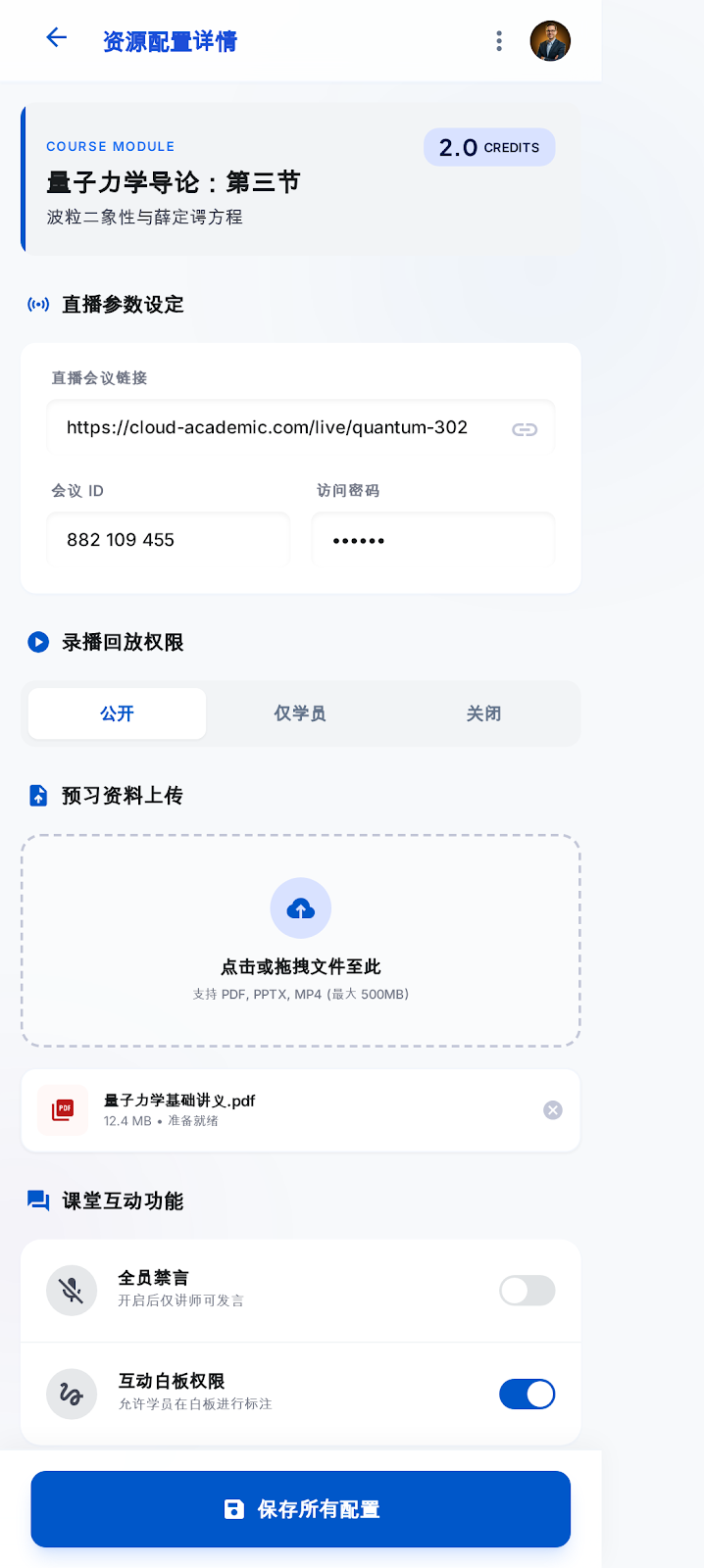This screenshot has width=704, height=1568.
Task: Enable 全员禁言 switch
Action: click(527, 1291)
